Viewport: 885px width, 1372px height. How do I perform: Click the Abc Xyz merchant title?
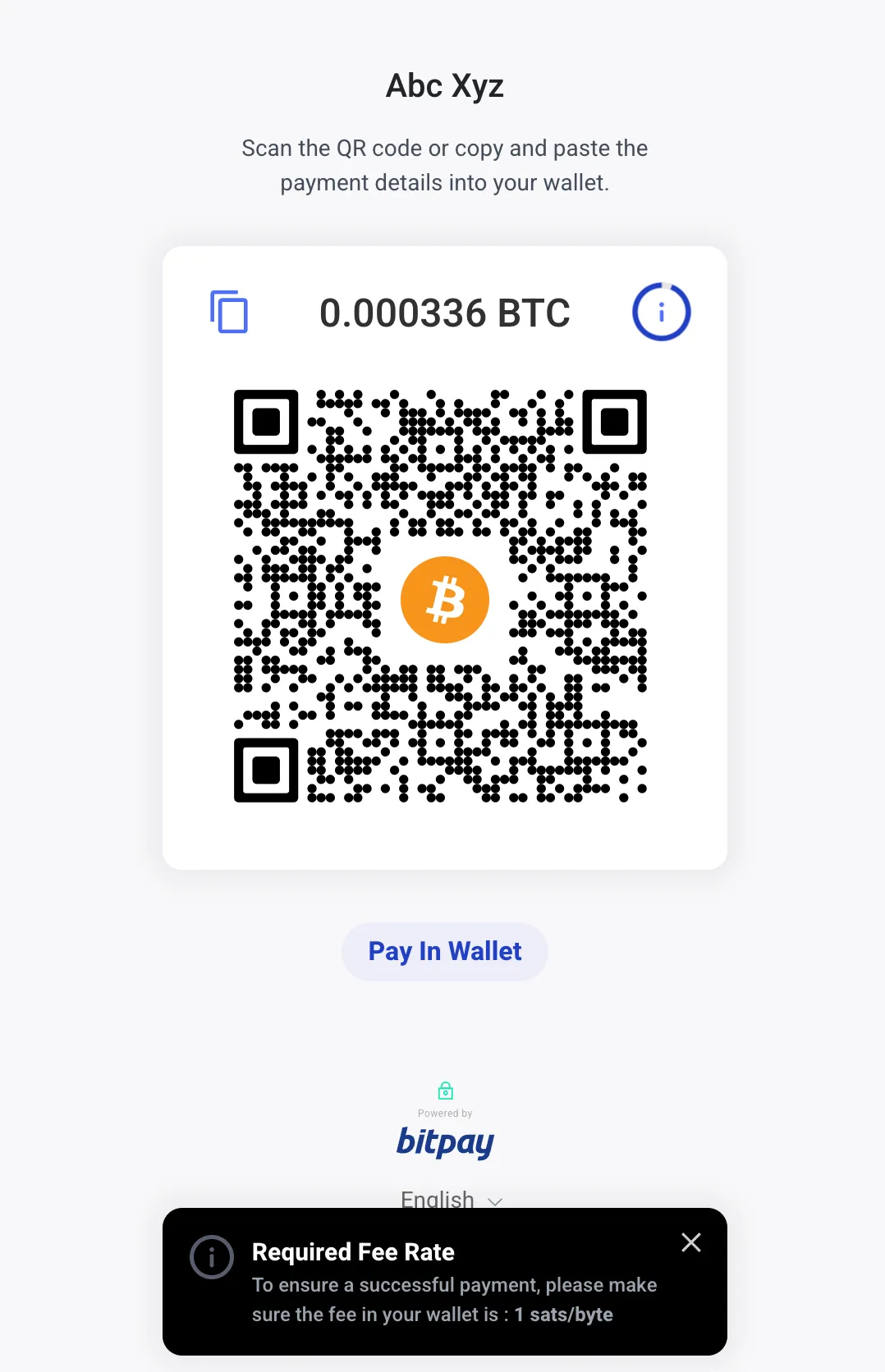click(444, 85)
